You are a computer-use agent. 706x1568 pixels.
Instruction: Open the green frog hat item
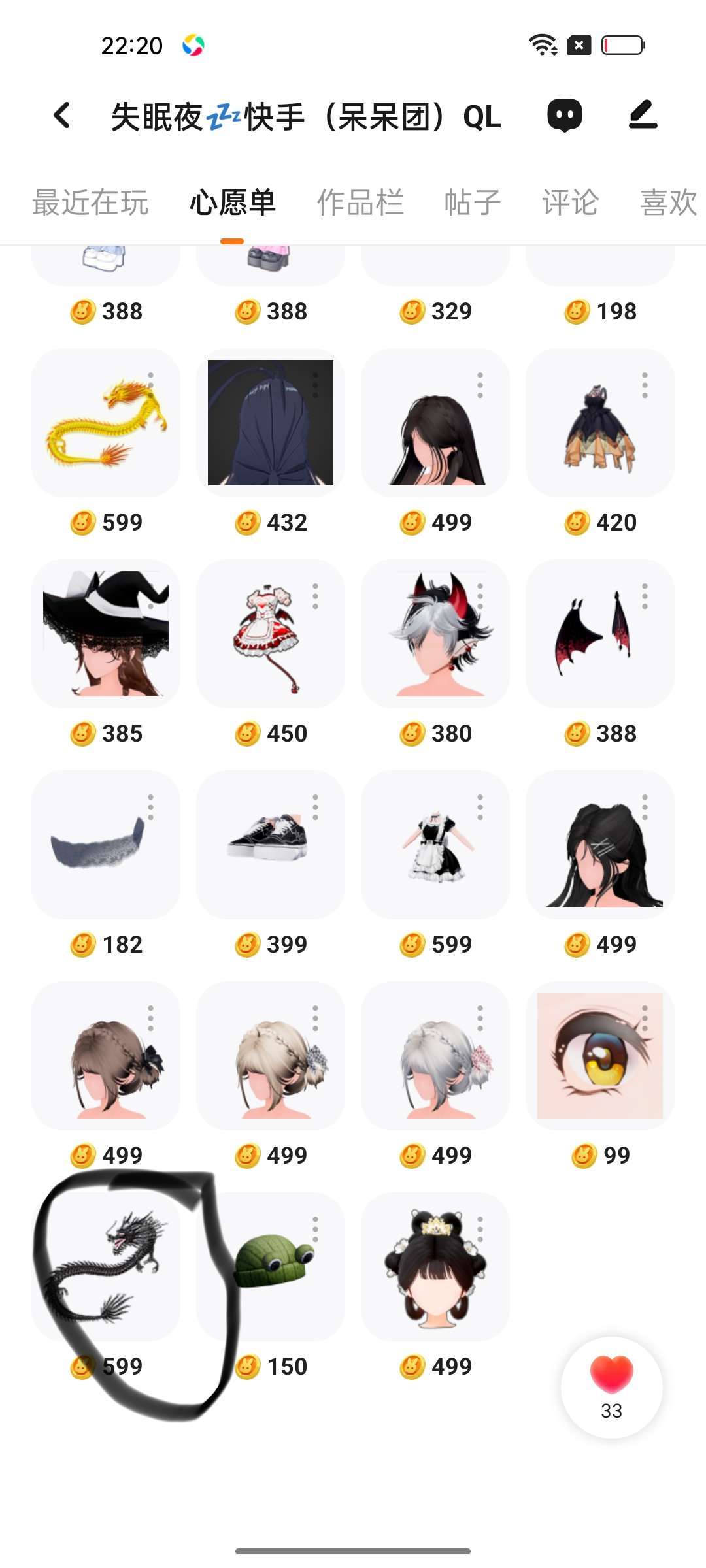pyautogui.click(x=271, y=1267)
